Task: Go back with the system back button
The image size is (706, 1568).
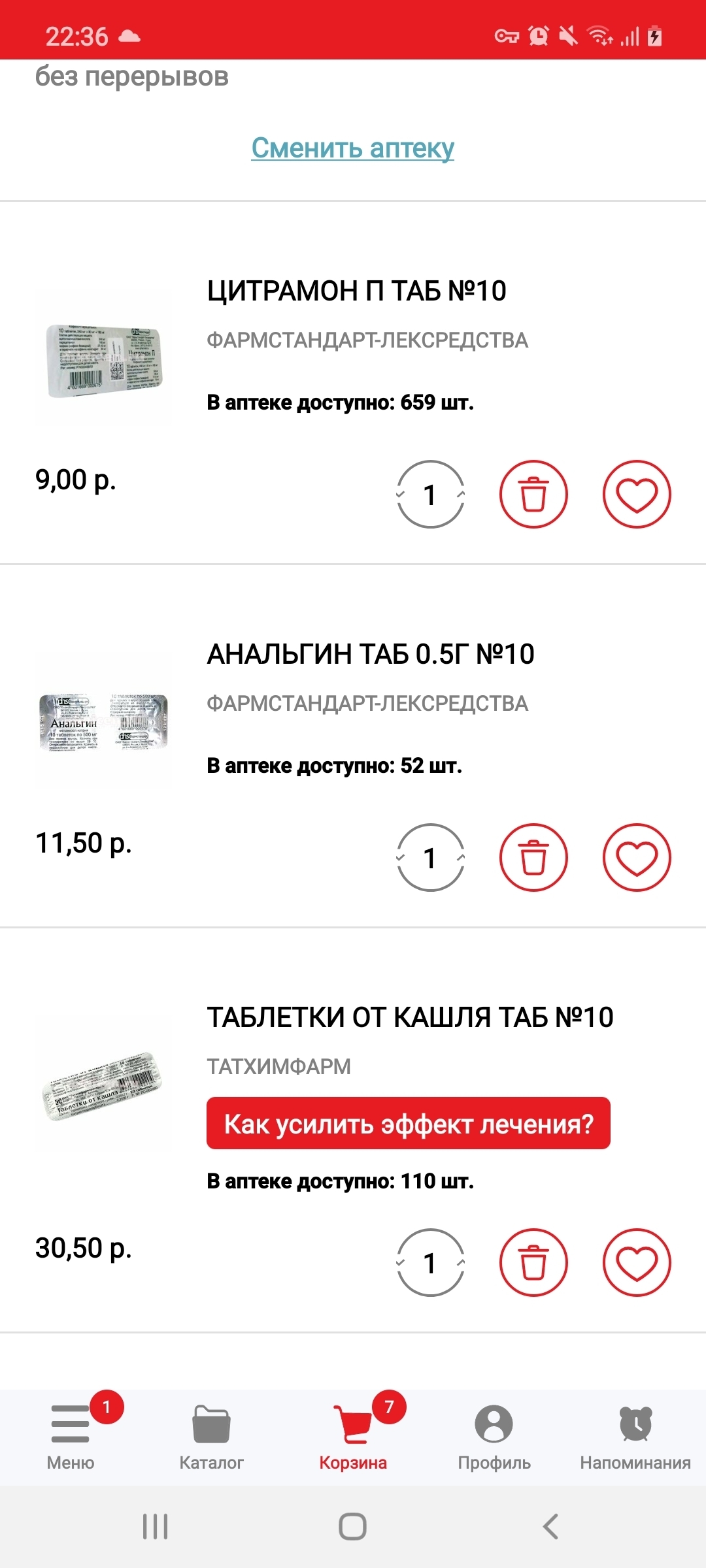Action: [x=550, y=1527]
